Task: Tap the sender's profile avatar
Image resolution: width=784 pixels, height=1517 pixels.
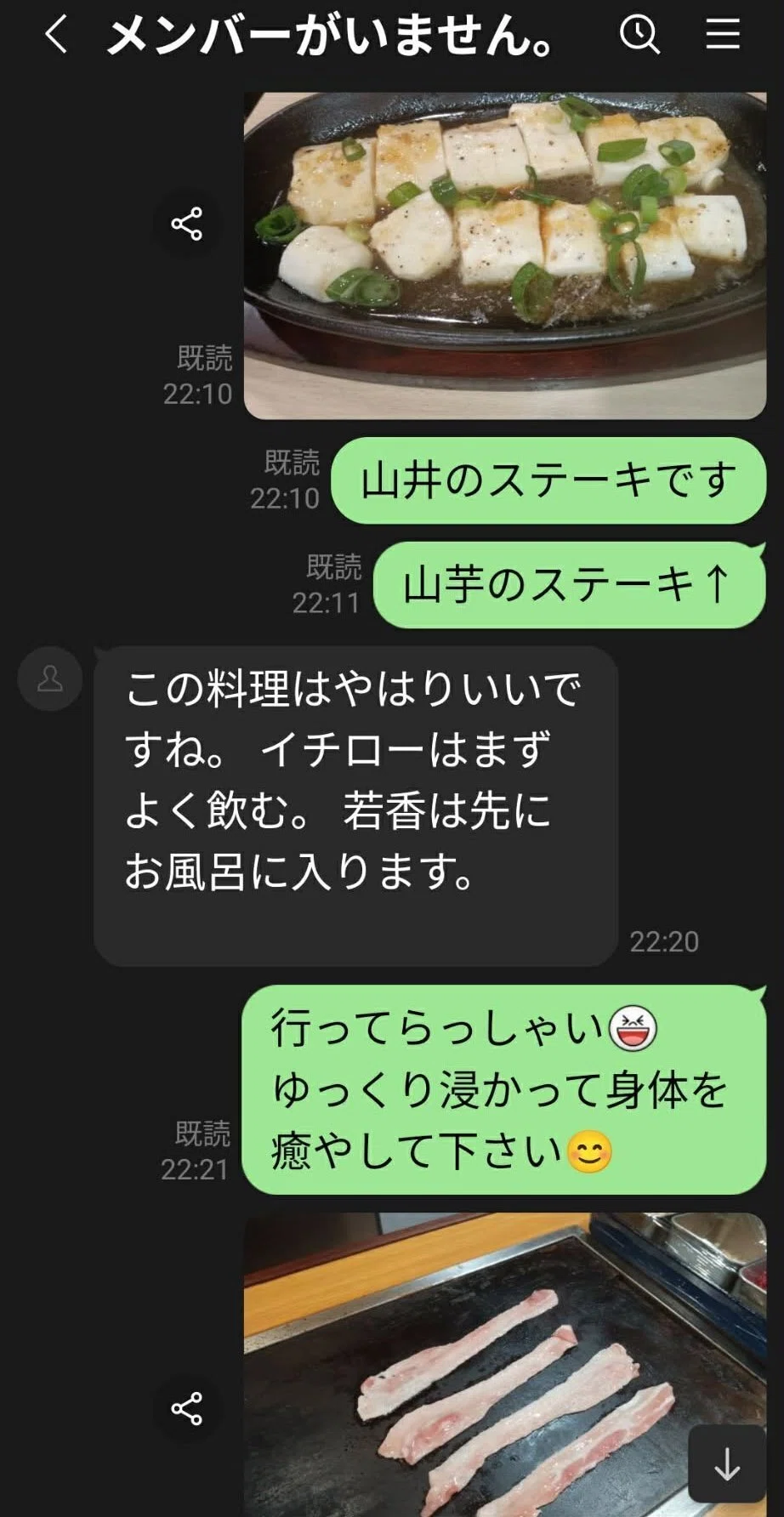Action: (50, 679)
